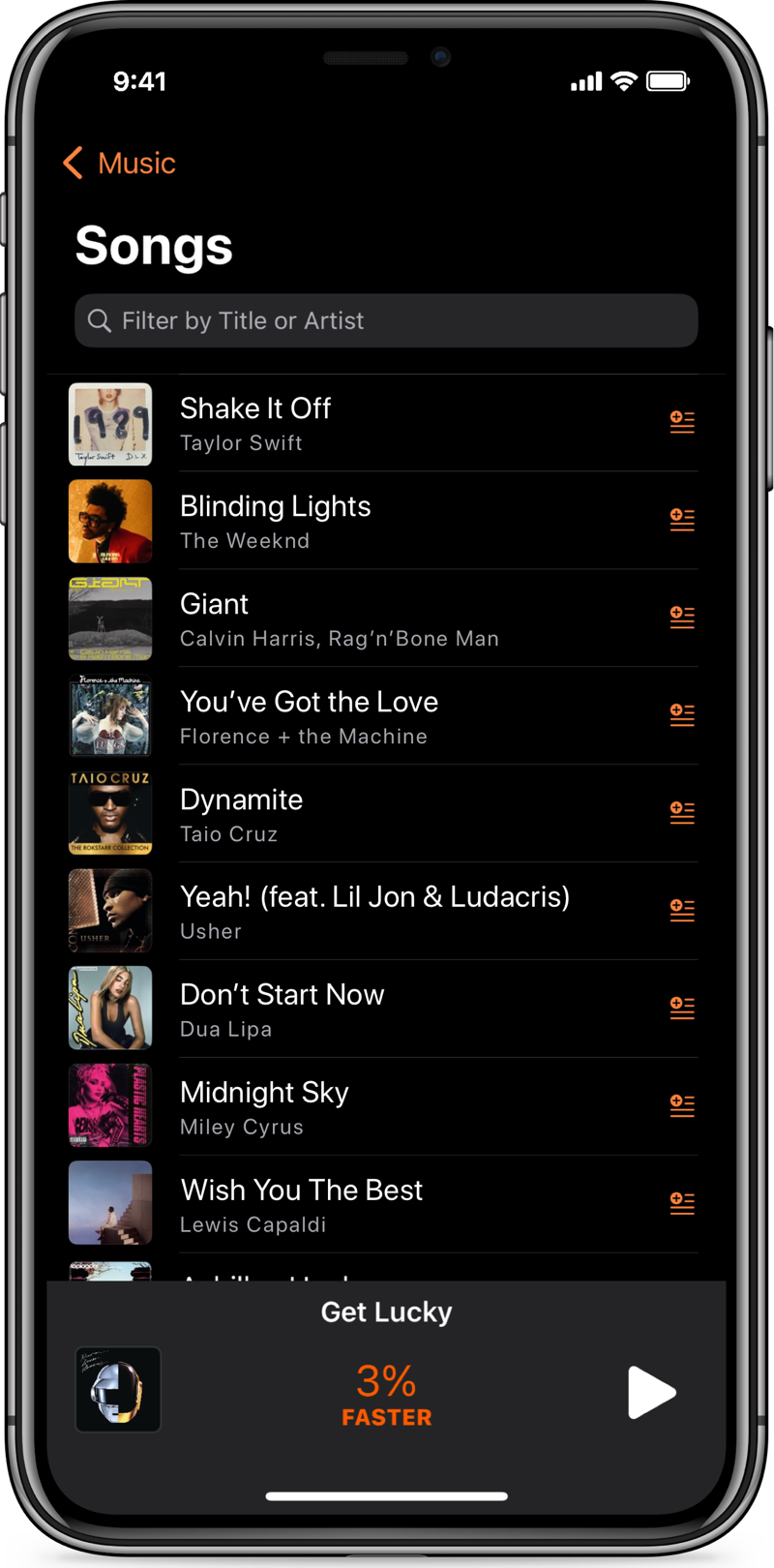This screenshot has width=774, height=1568.
Task: Add Shake It Off to the queue
Action: [x=682, y=421]
